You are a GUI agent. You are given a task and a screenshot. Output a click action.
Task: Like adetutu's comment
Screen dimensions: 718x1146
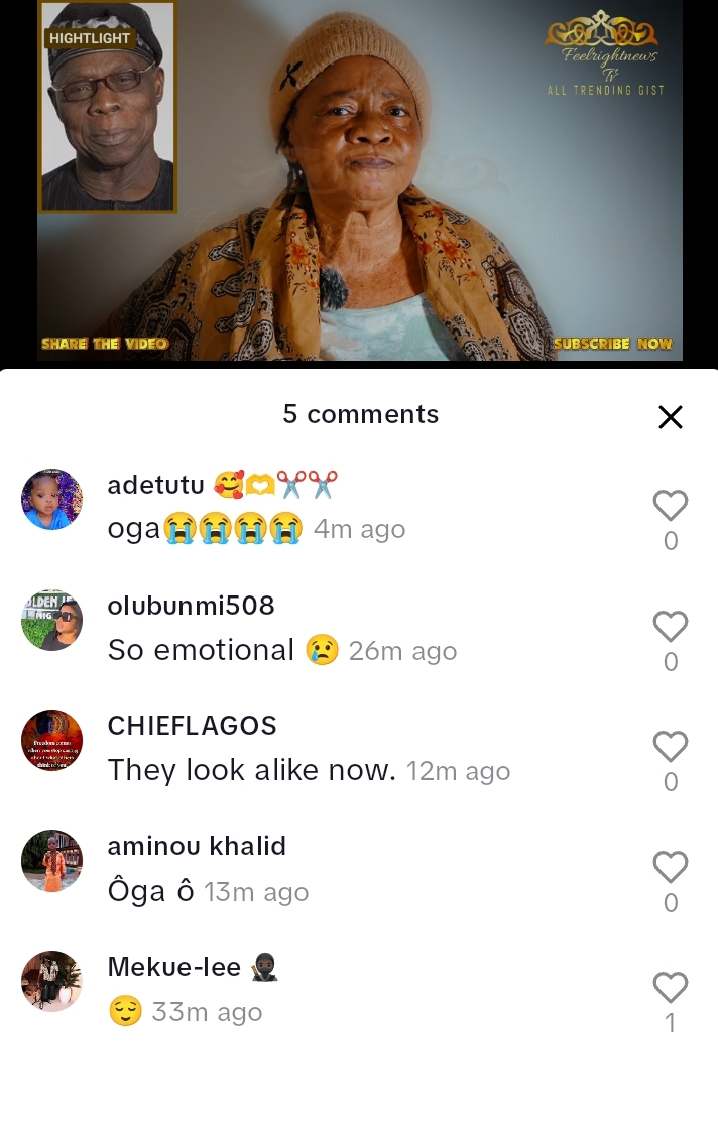[x=670, y=507]
